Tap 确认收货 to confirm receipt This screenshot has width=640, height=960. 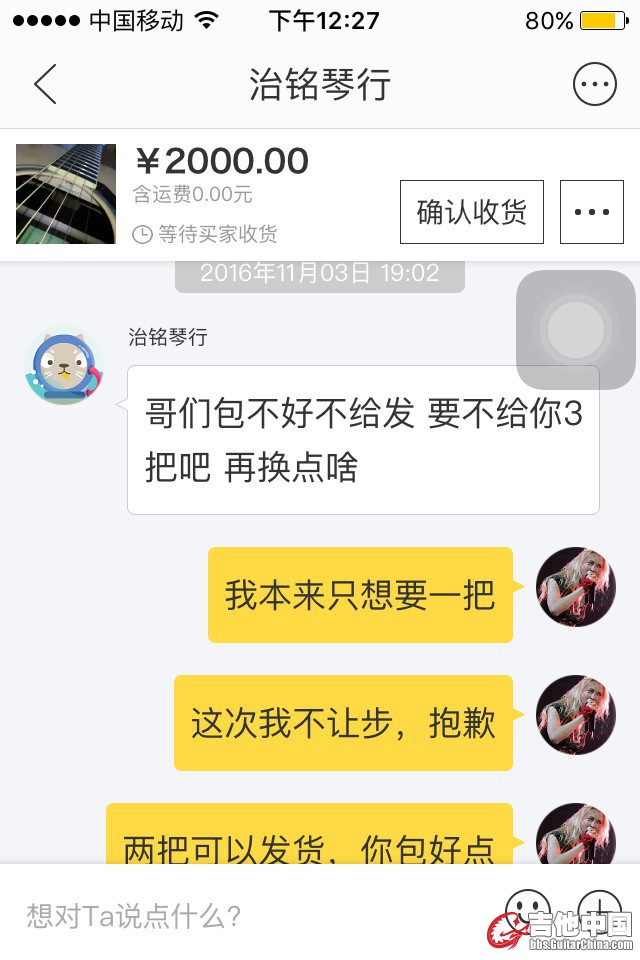471,212
